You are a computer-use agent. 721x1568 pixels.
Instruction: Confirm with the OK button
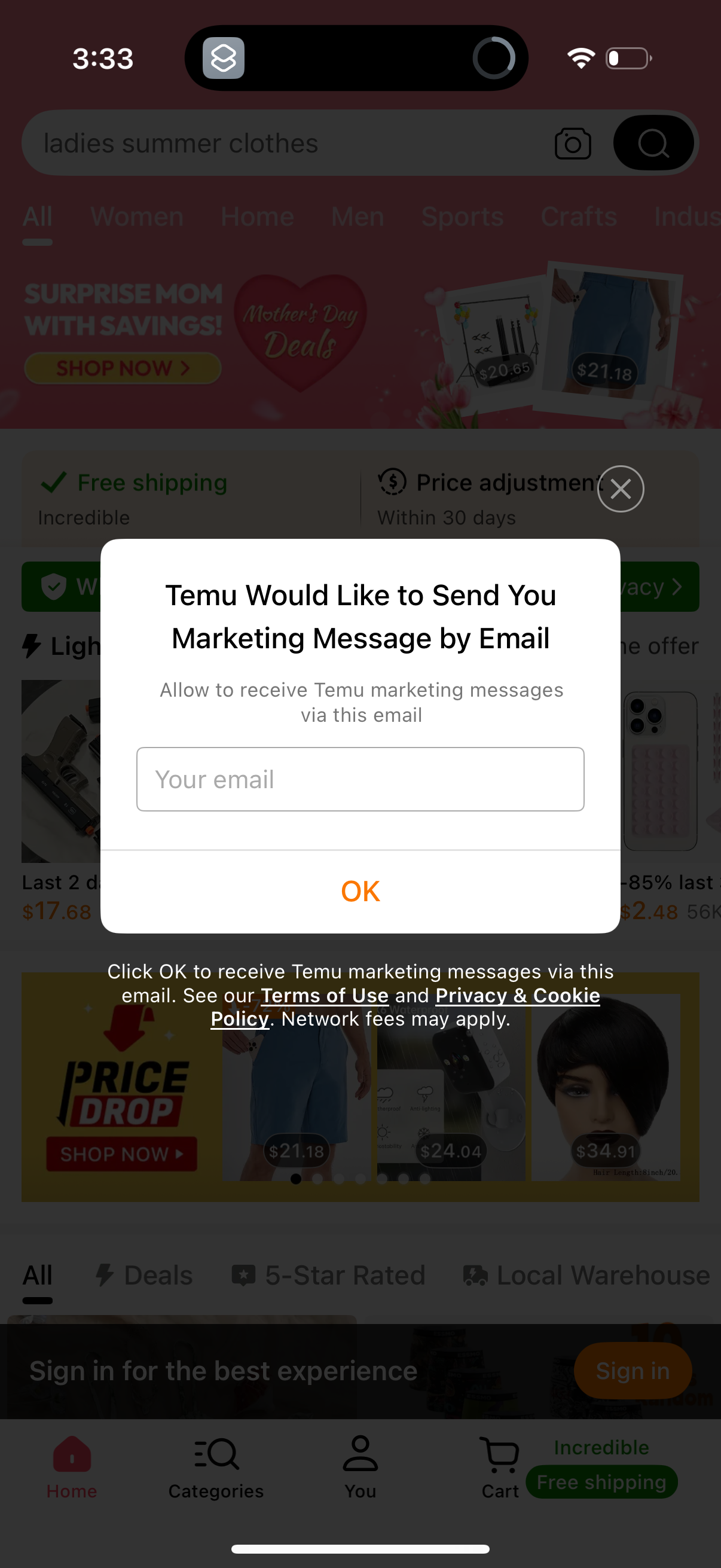pos(360,890)
